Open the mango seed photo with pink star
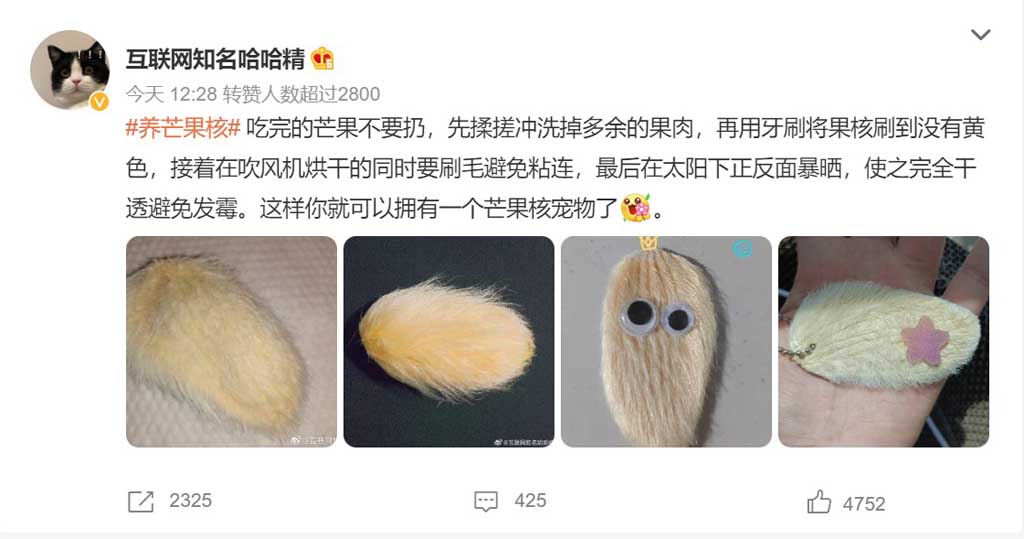 (883, 341)
